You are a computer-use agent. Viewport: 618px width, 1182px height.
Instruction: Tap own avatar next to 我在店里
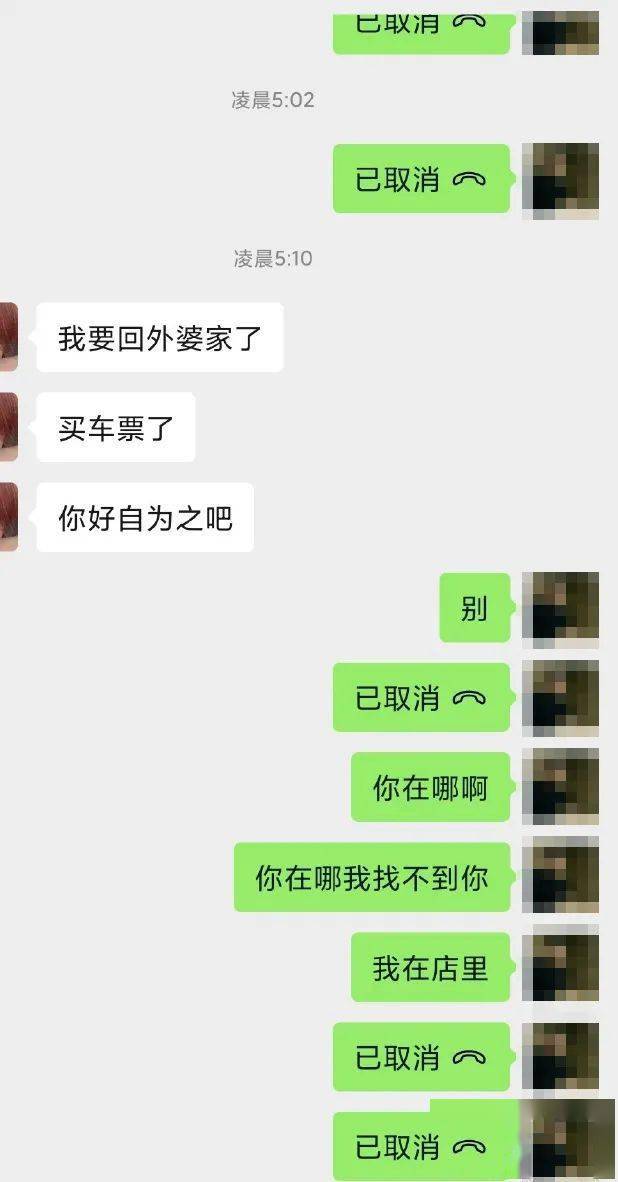pos(561,965)
